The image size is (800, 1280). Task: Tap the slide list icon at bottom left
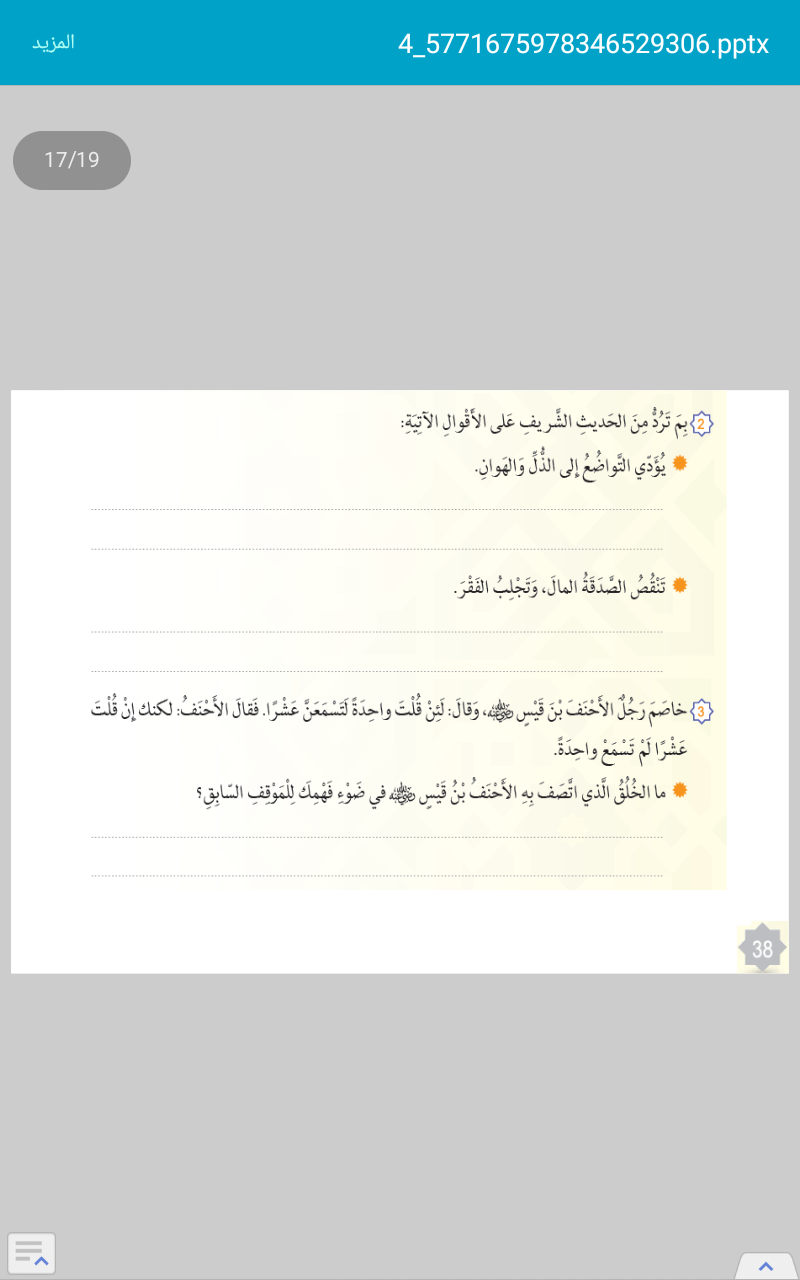(x=31, y=1253)
